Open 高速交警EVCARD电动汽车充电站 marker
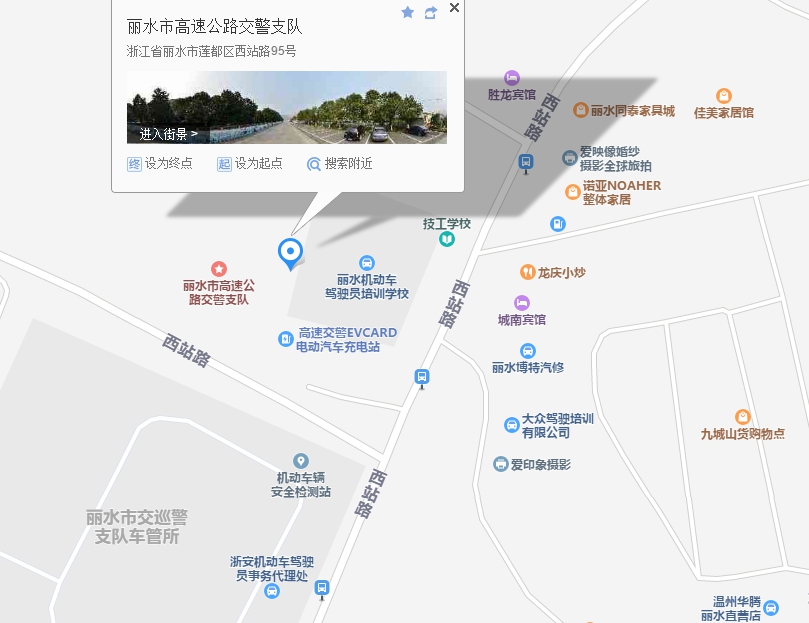 coord(286,339)
